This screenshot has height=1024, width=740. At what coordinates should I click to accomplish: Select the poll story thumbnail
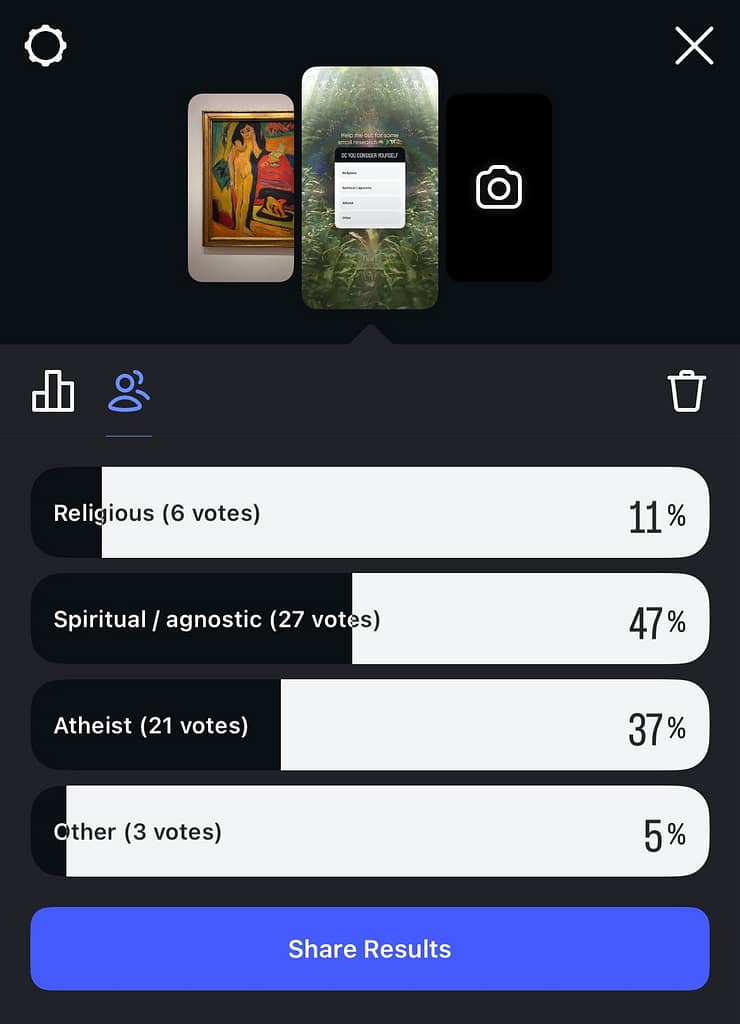370,187
